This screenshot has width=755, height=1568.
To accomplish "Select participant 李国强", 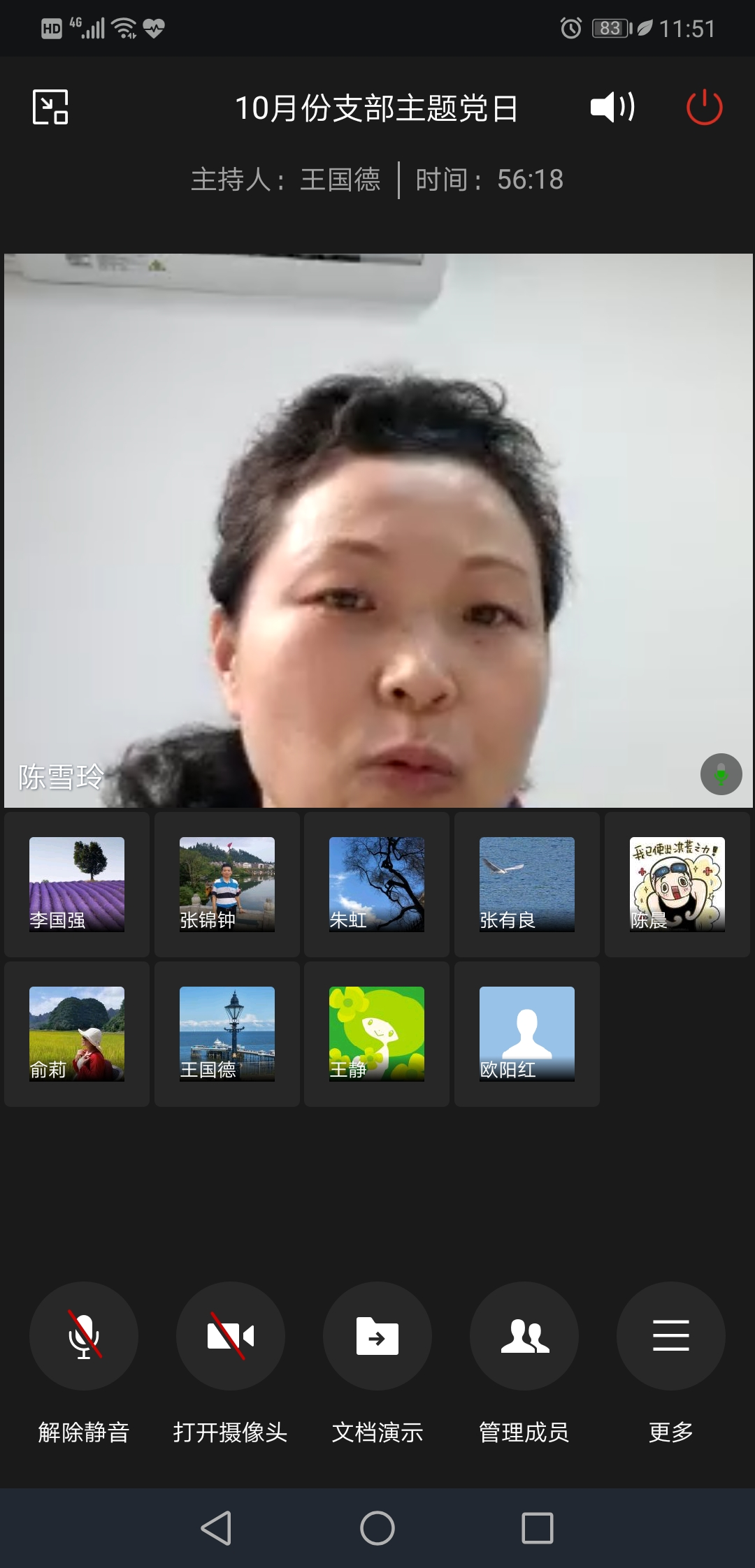I will (x=77, y=884).
